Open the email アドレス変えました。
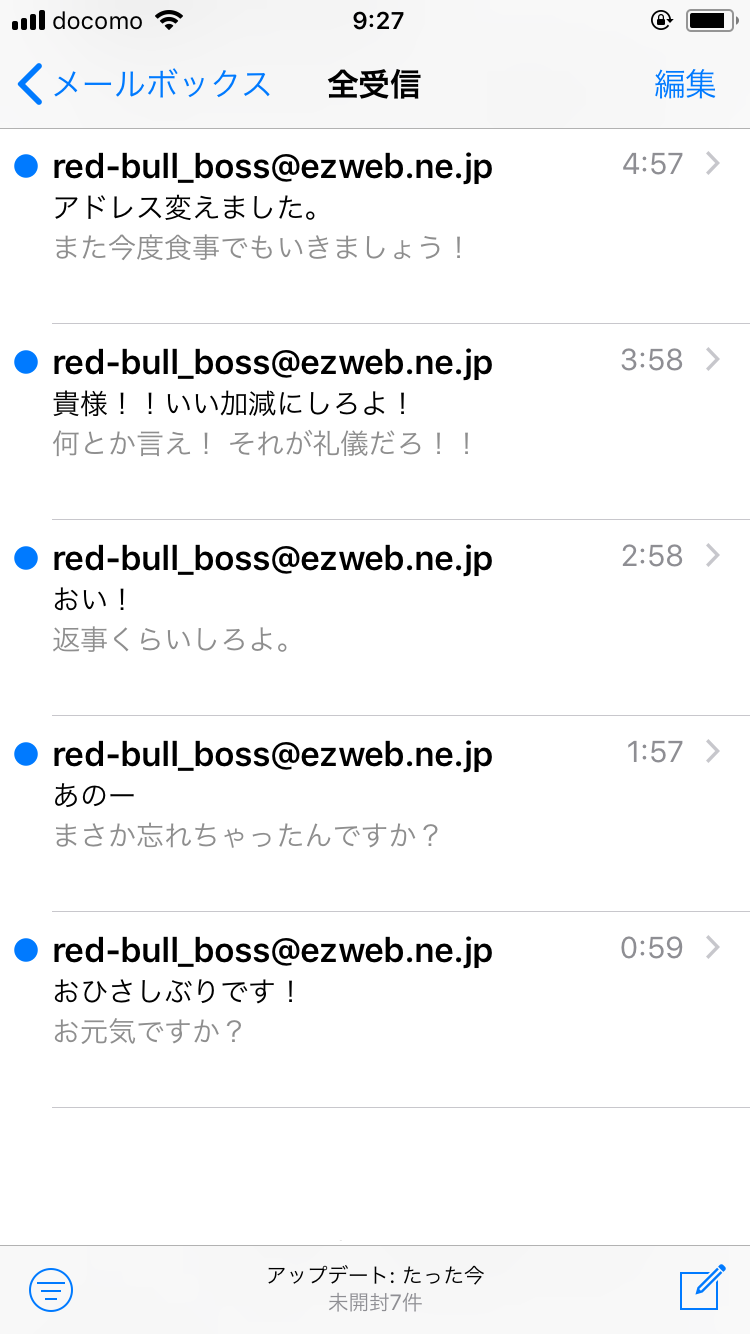 point(375,226)
